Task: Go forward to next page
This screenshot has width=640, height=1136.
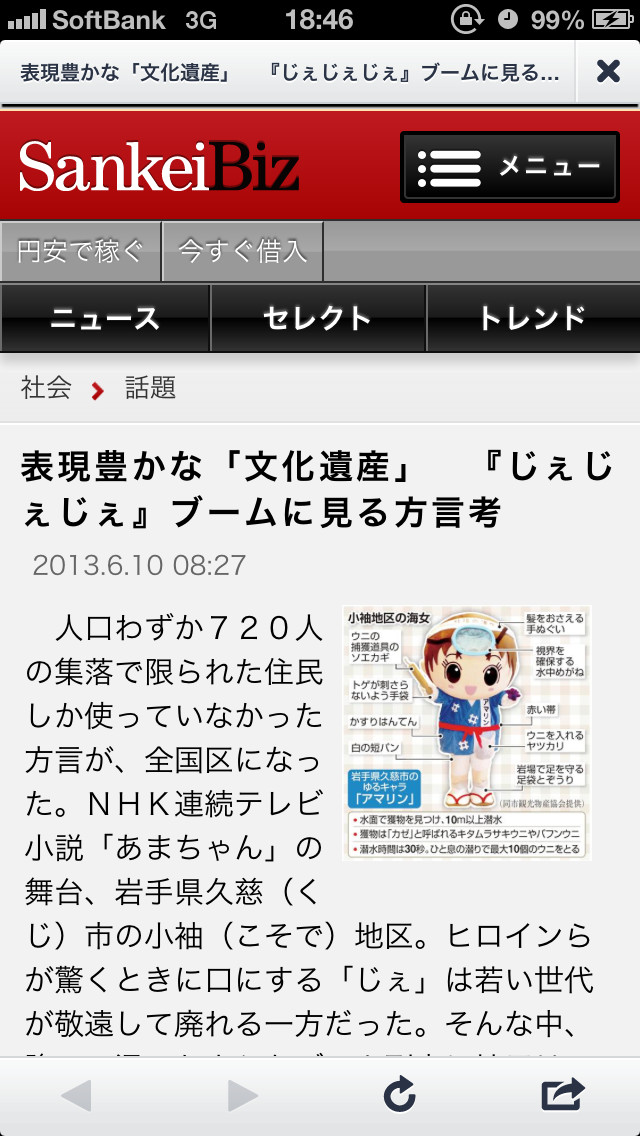Action: tap(242, 1096)
